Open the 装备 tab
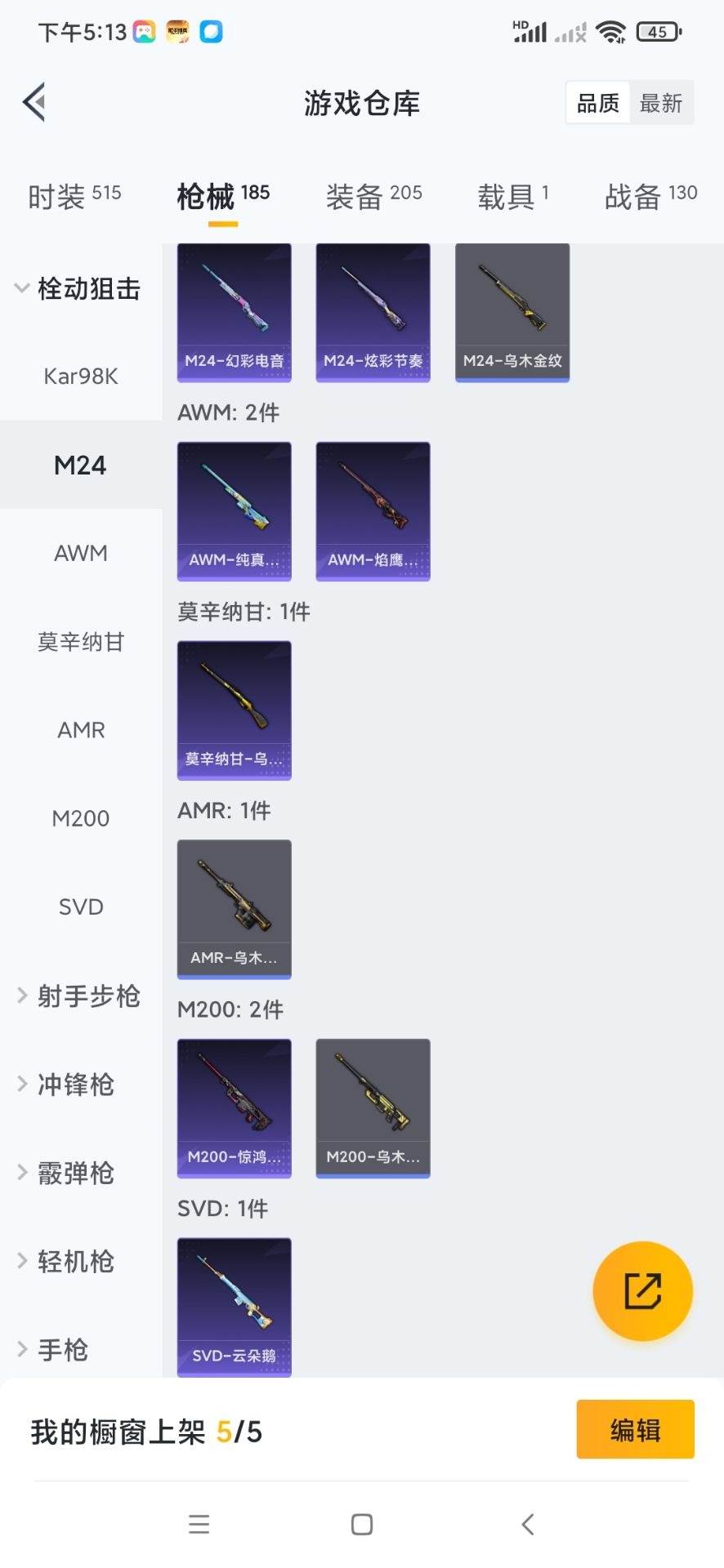The width and height of the screenshot is (724, 1568). 373,196
